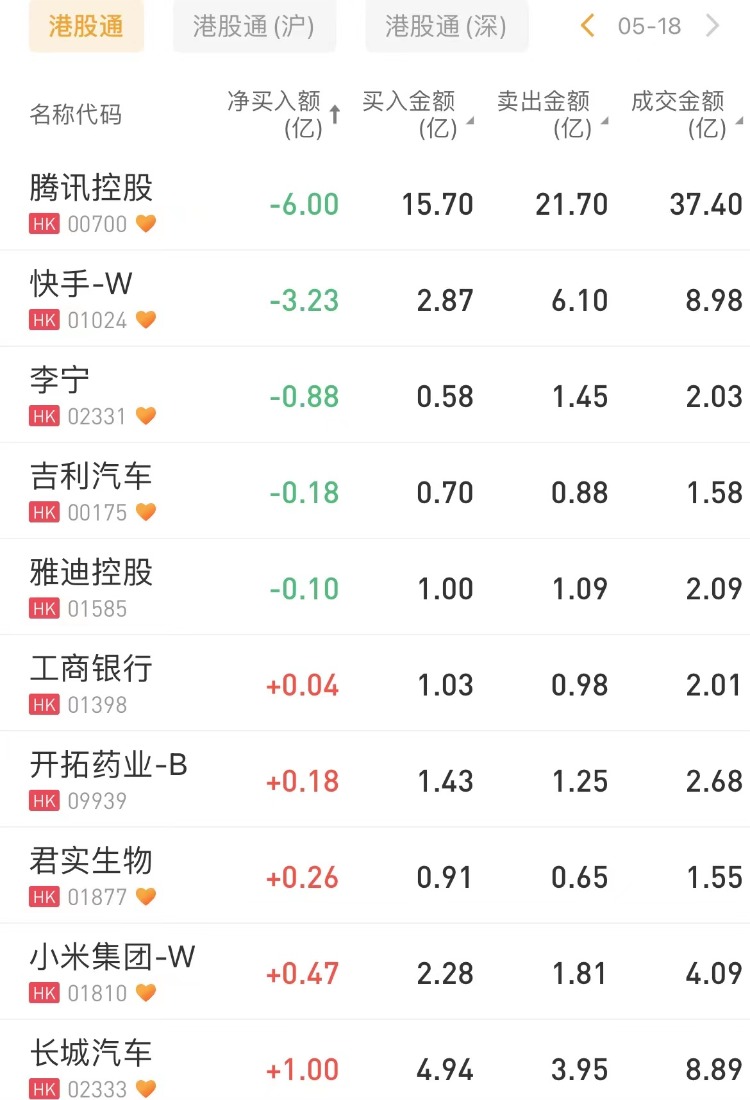The height and width of the screenshot is (1100, 750).
Task: Sort by 买入金额 column
Action: [x=415, y=114]
